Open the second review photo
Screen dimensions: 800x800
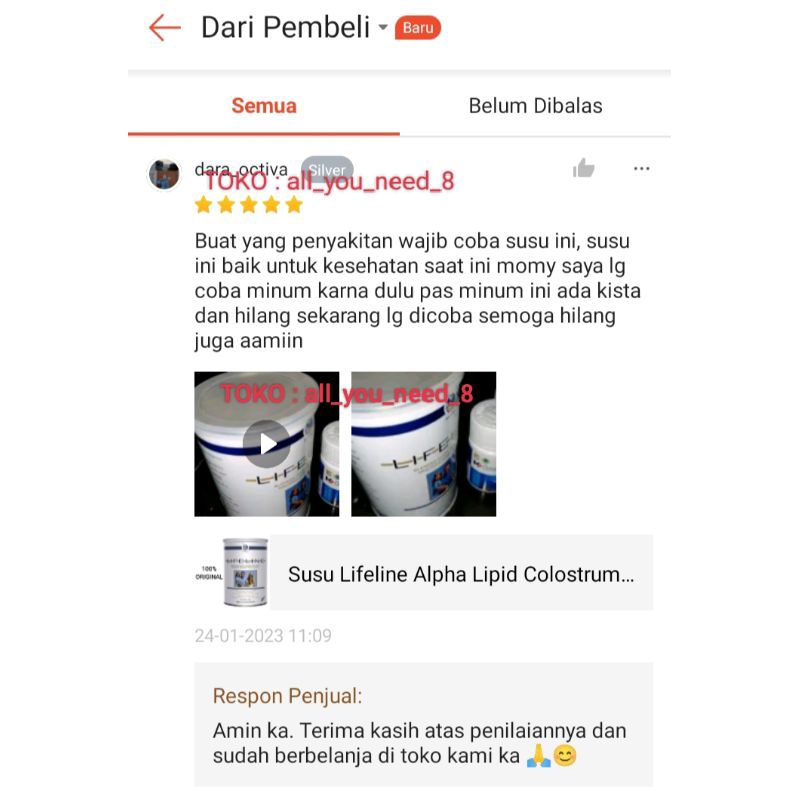click(x=423, y=444)
